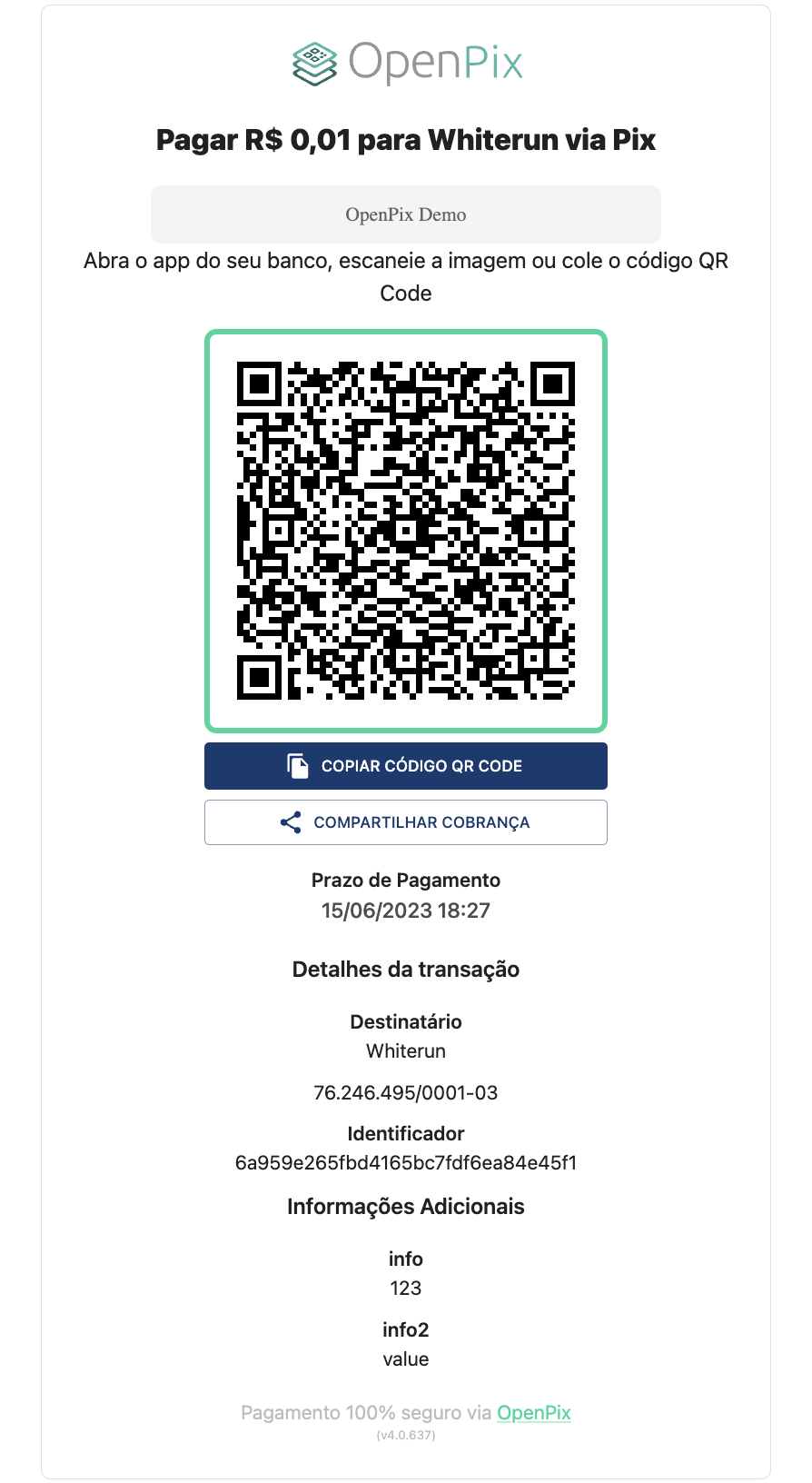Open the OpenPix link in the footer
Viewport: 812px width, 1483px height.
(x=533, y=1412)
